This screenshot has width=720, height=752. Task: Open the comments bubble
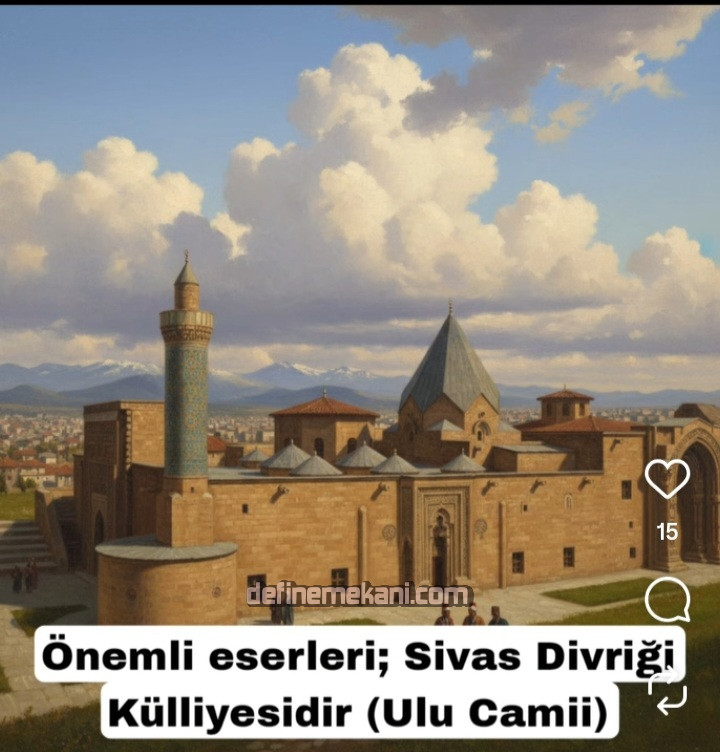tap(667, 600)
